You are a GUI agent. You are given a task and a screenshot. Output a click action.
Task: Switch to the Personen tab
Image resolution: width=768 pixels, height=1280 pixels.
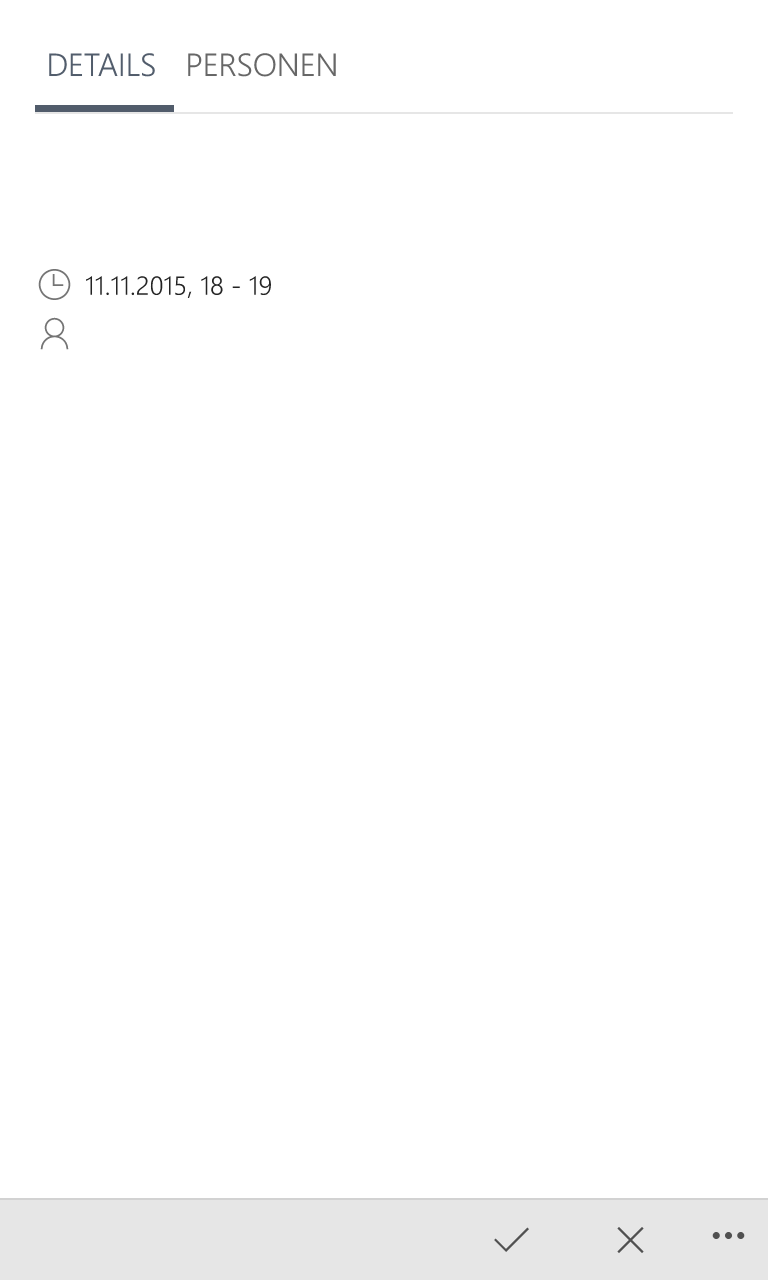pyautogui.click(x=262, y=65)
